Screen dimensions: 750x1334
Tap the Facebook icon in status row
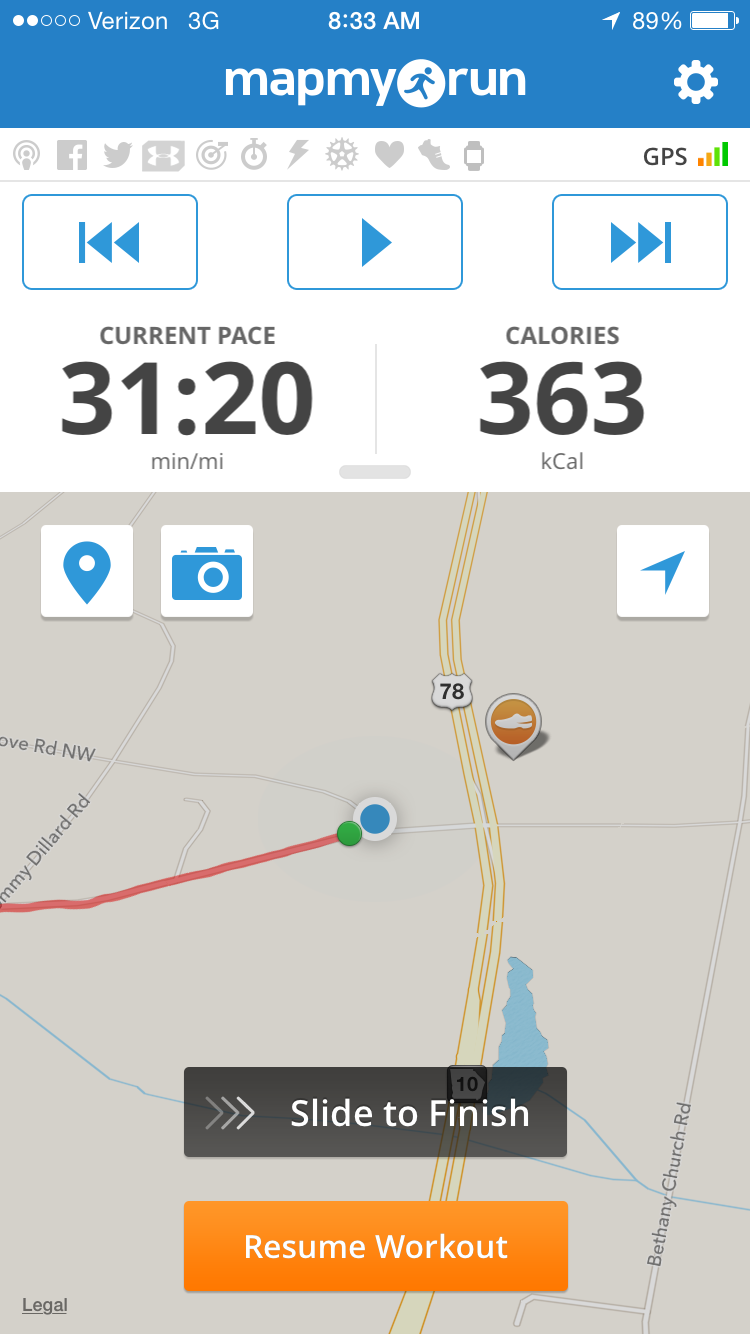(72, 155)
